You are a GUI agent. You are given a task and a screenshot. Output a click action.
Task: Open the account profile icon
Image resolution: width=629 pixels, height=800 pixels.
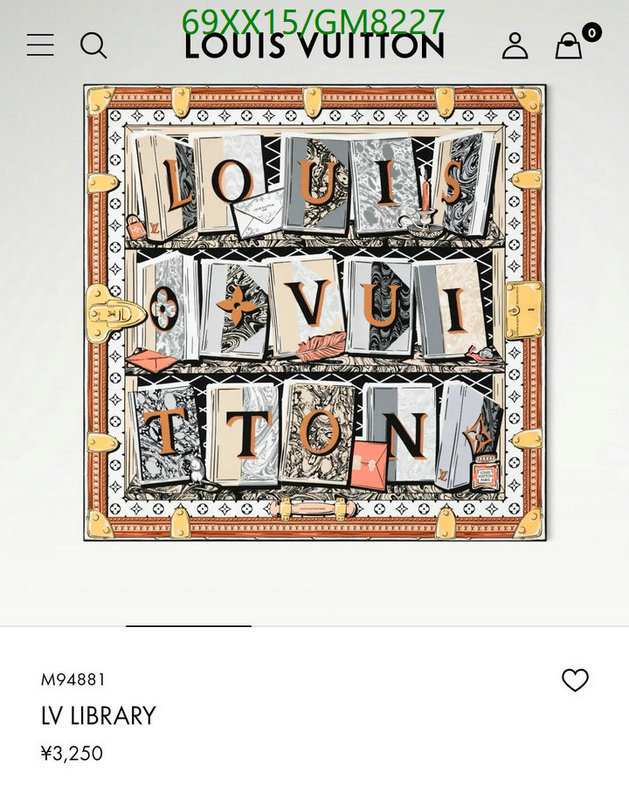[515, 45]
